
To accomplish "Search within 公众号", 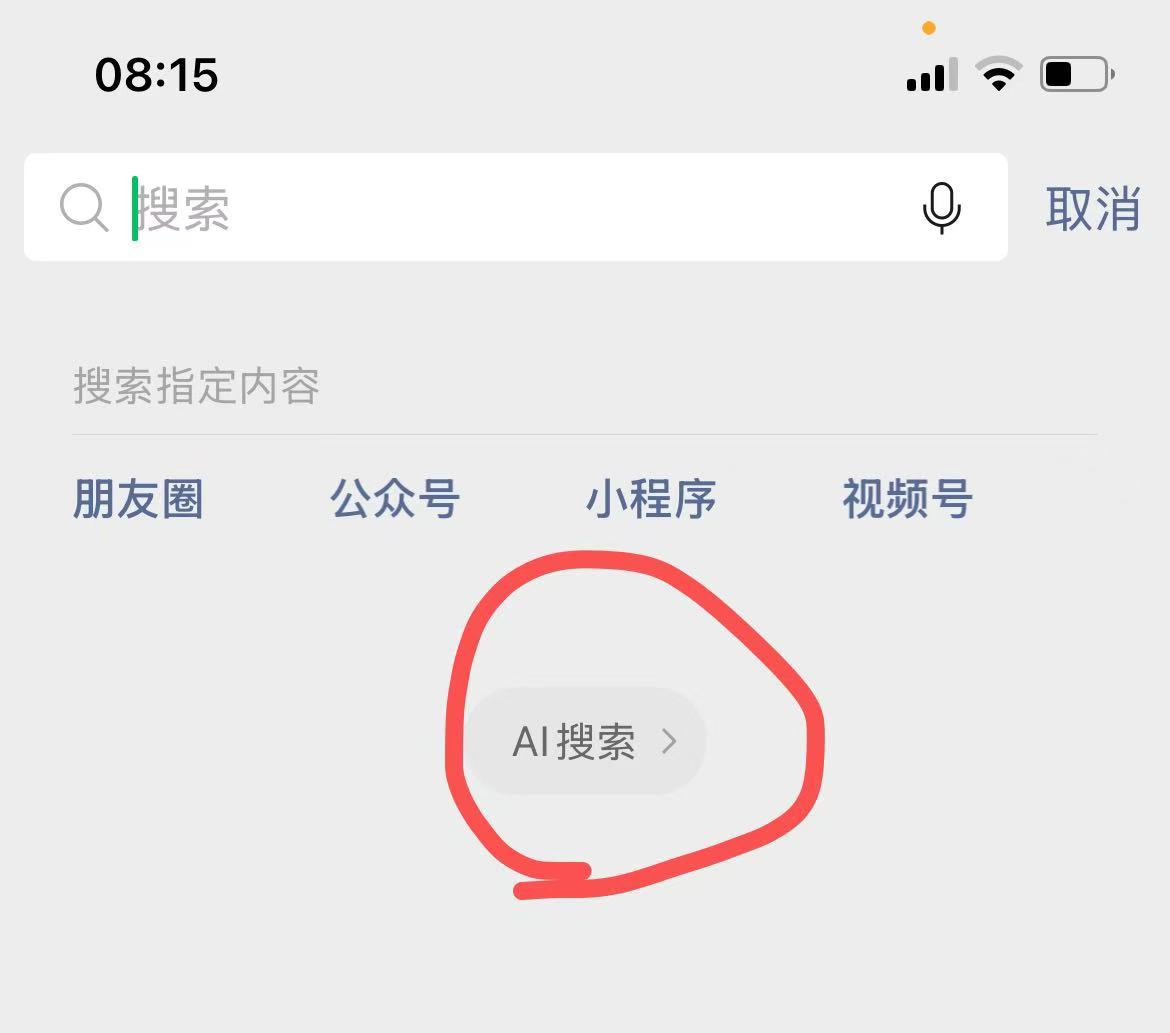I will pyautogui.click(x=395, y=499).
